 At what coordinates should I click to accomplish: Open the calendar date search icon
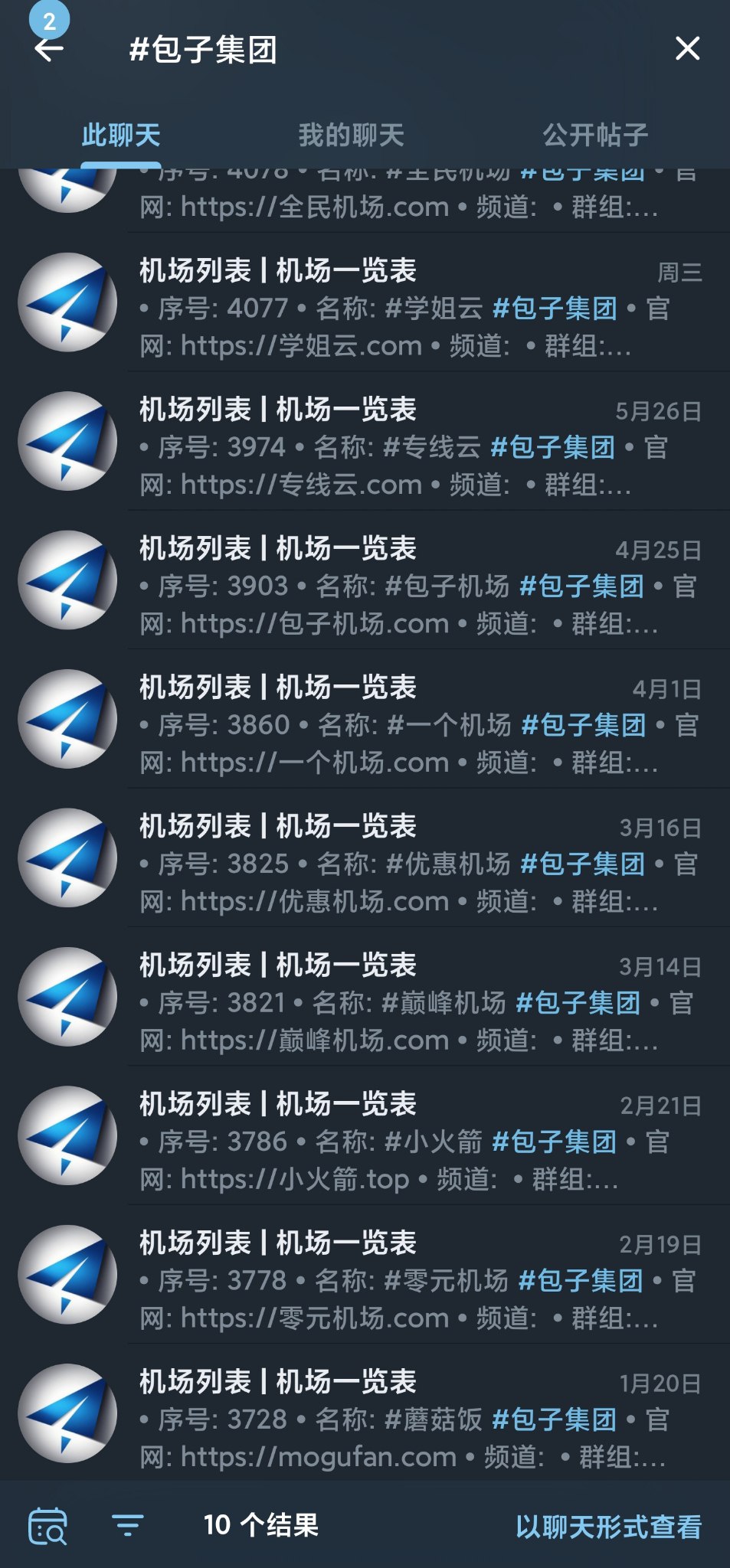(47, 1526)
